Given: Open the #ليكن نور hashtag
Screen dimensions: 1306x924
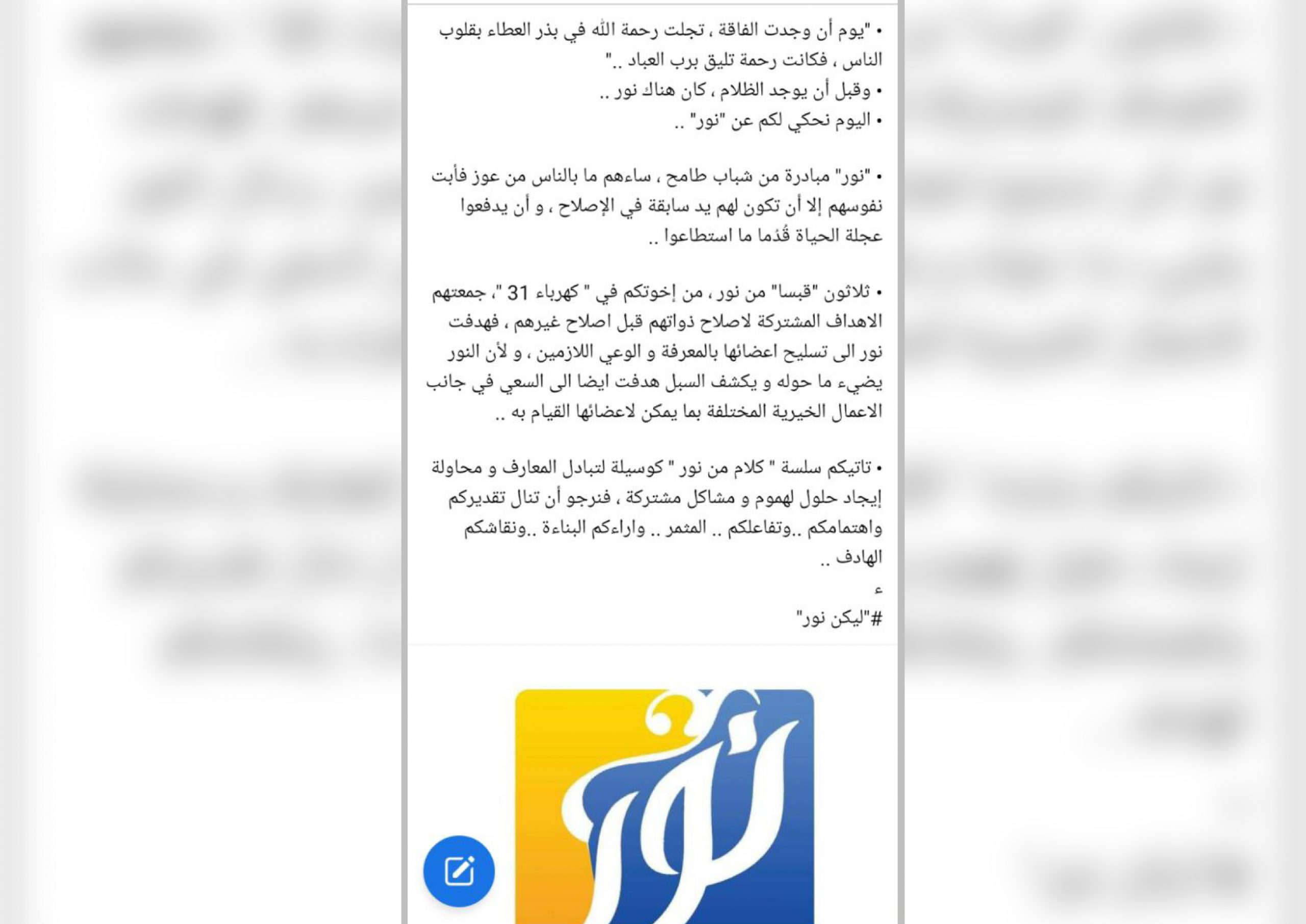Looking at the screenshot, I should (839, 618).
